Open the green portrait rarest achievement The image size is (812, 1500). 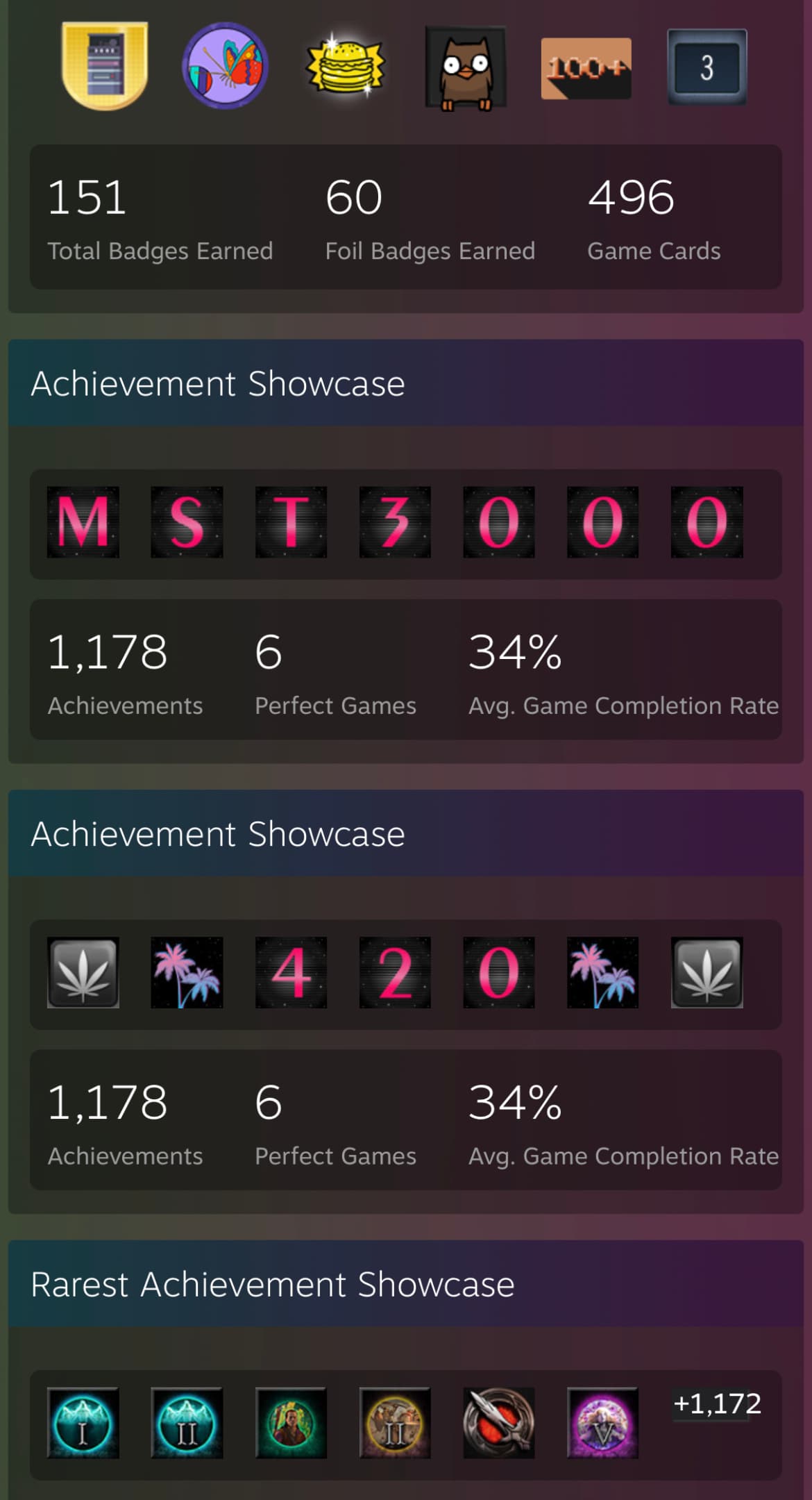click(291, 1423)
